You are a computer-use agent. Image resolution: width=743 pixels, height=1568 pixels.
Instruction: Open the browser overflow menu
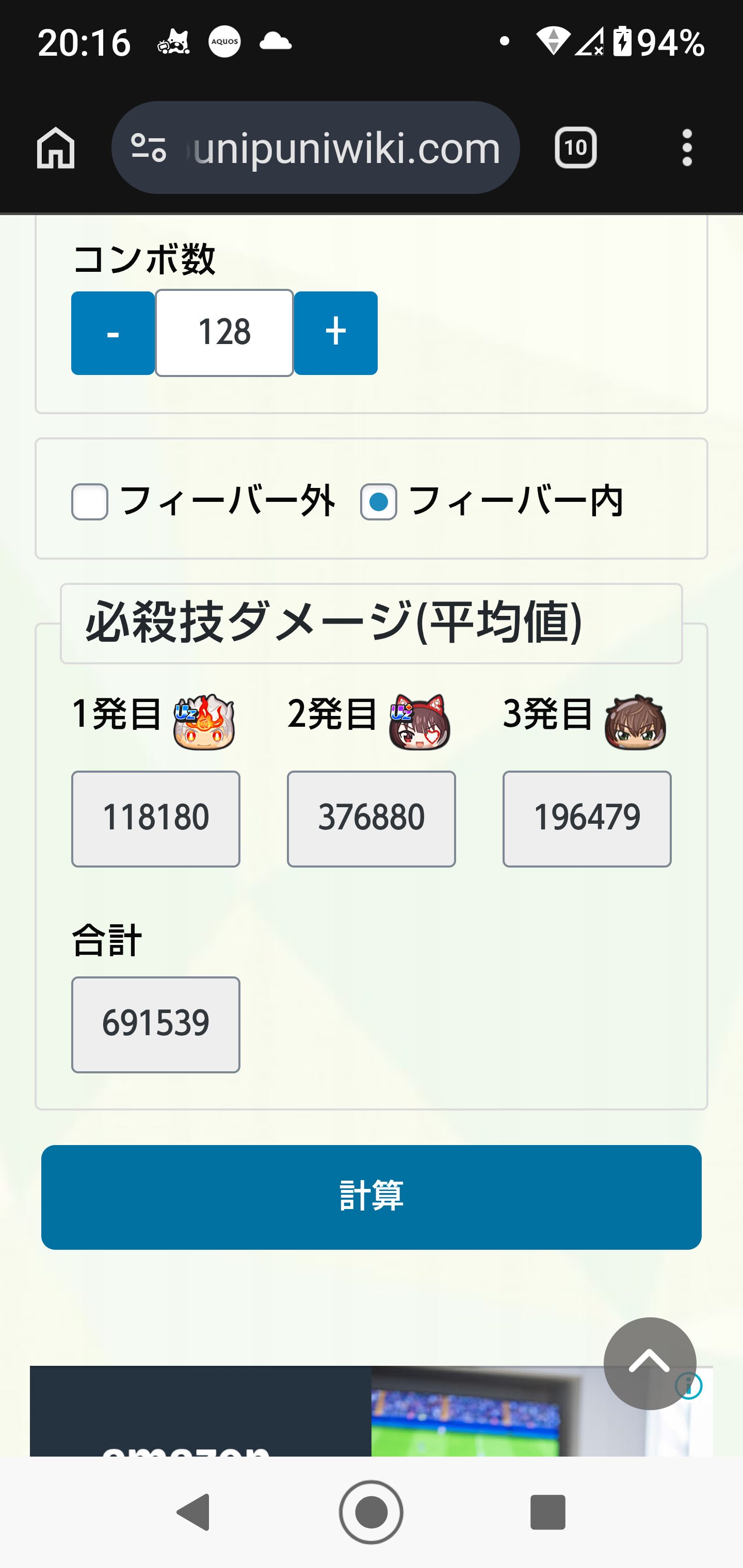(687, 148)
